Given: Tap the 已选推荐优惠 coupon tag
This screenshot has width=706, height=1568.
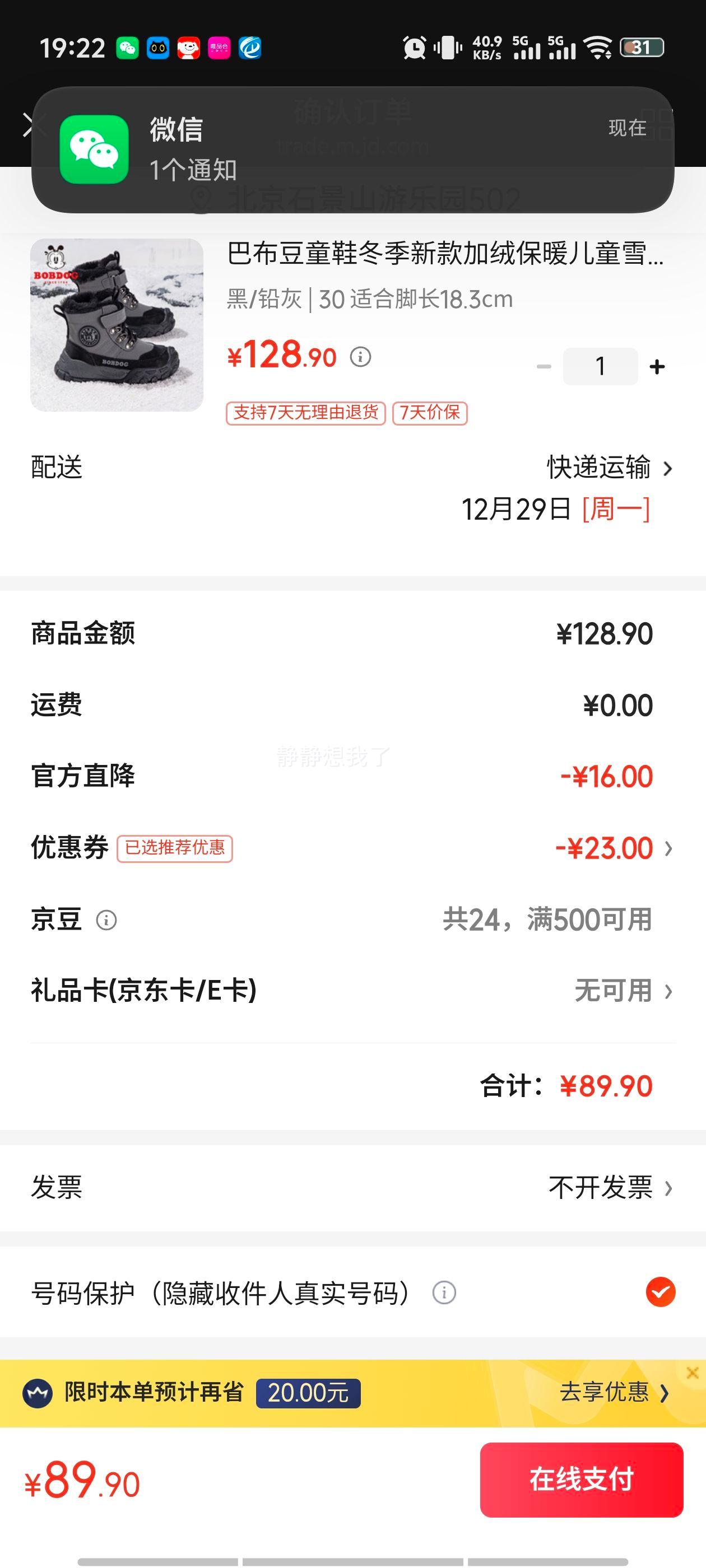Looking at the screenshot, I should pyautogui.click(x=175, y=848).
